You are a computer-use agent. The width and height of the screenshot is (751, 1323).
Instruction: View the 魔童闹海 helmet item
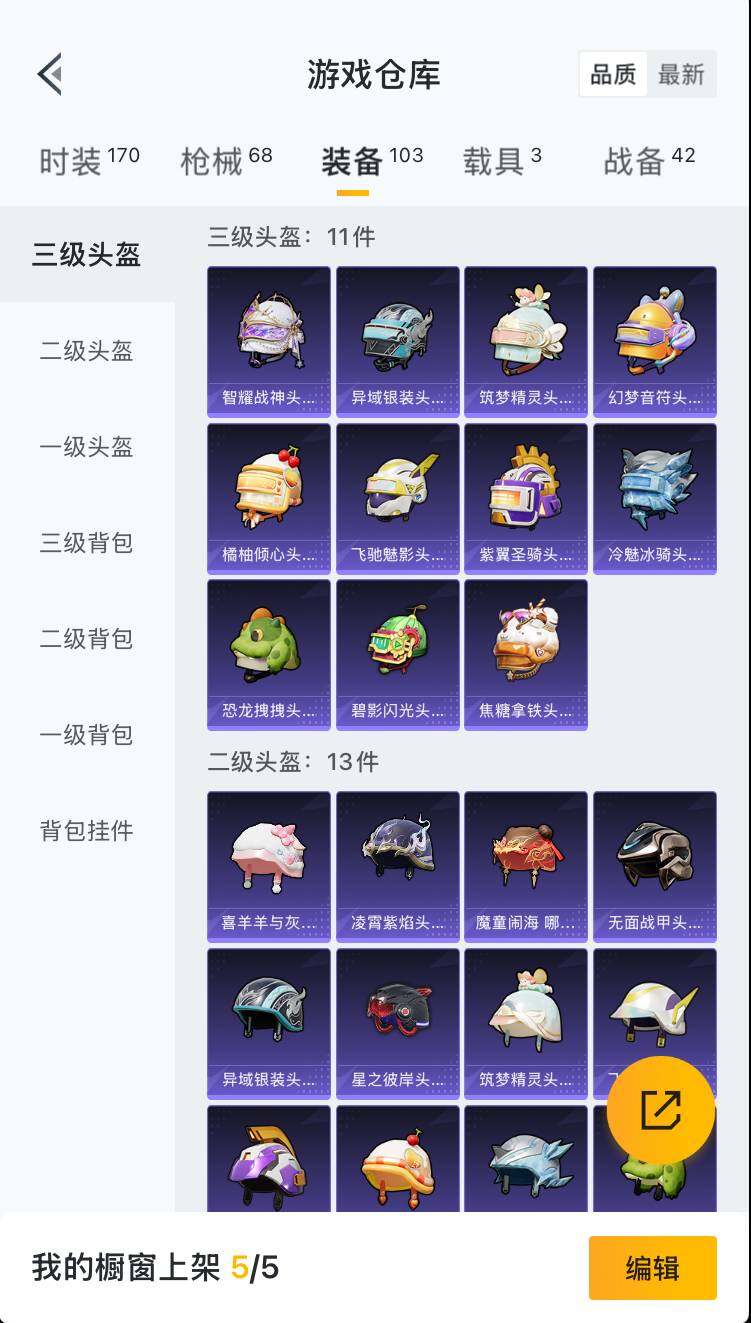[526, 866]
